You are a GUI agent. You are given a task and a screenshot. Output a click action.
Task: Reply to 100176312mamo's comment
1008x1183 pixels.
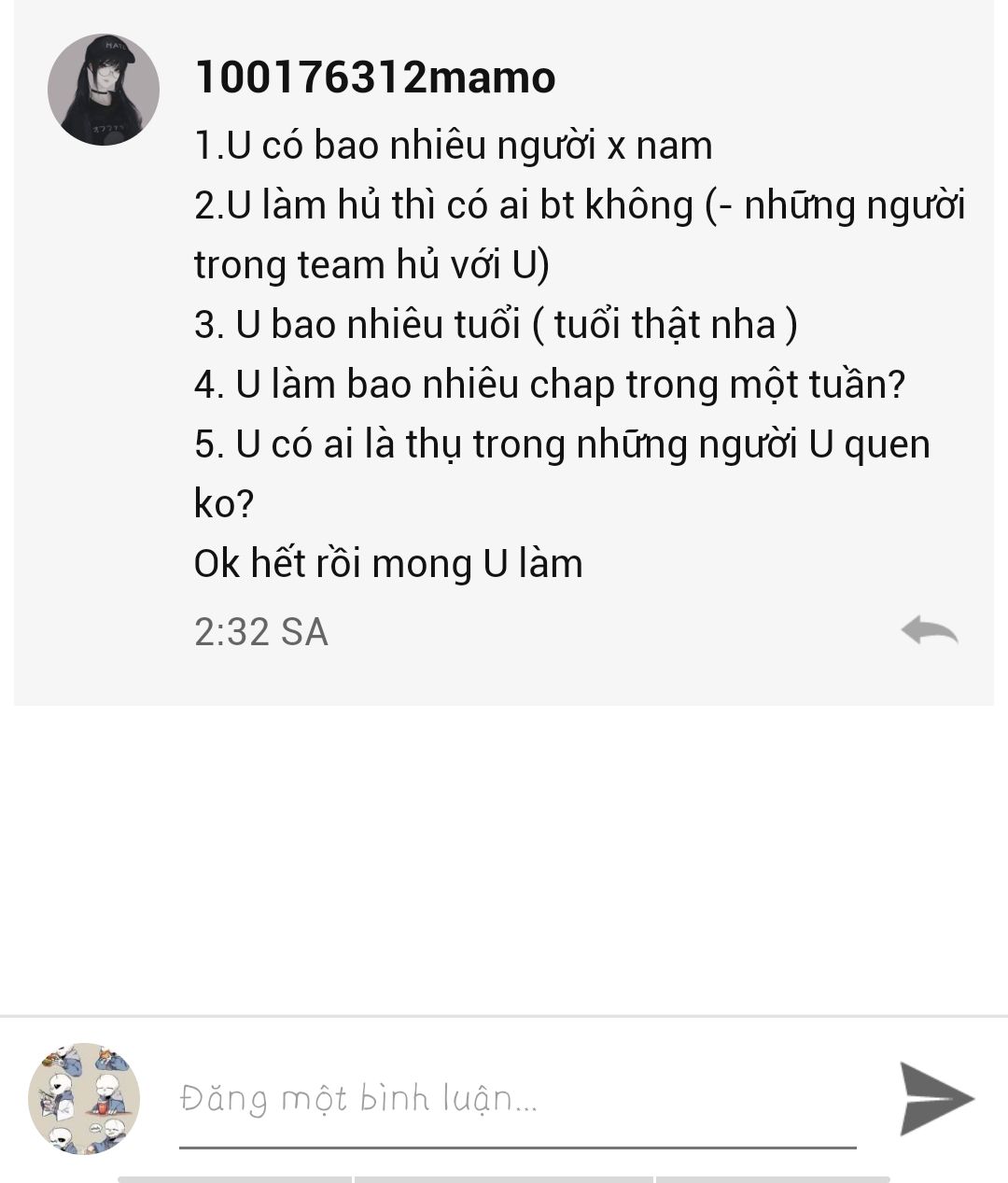tap(930, 631)
